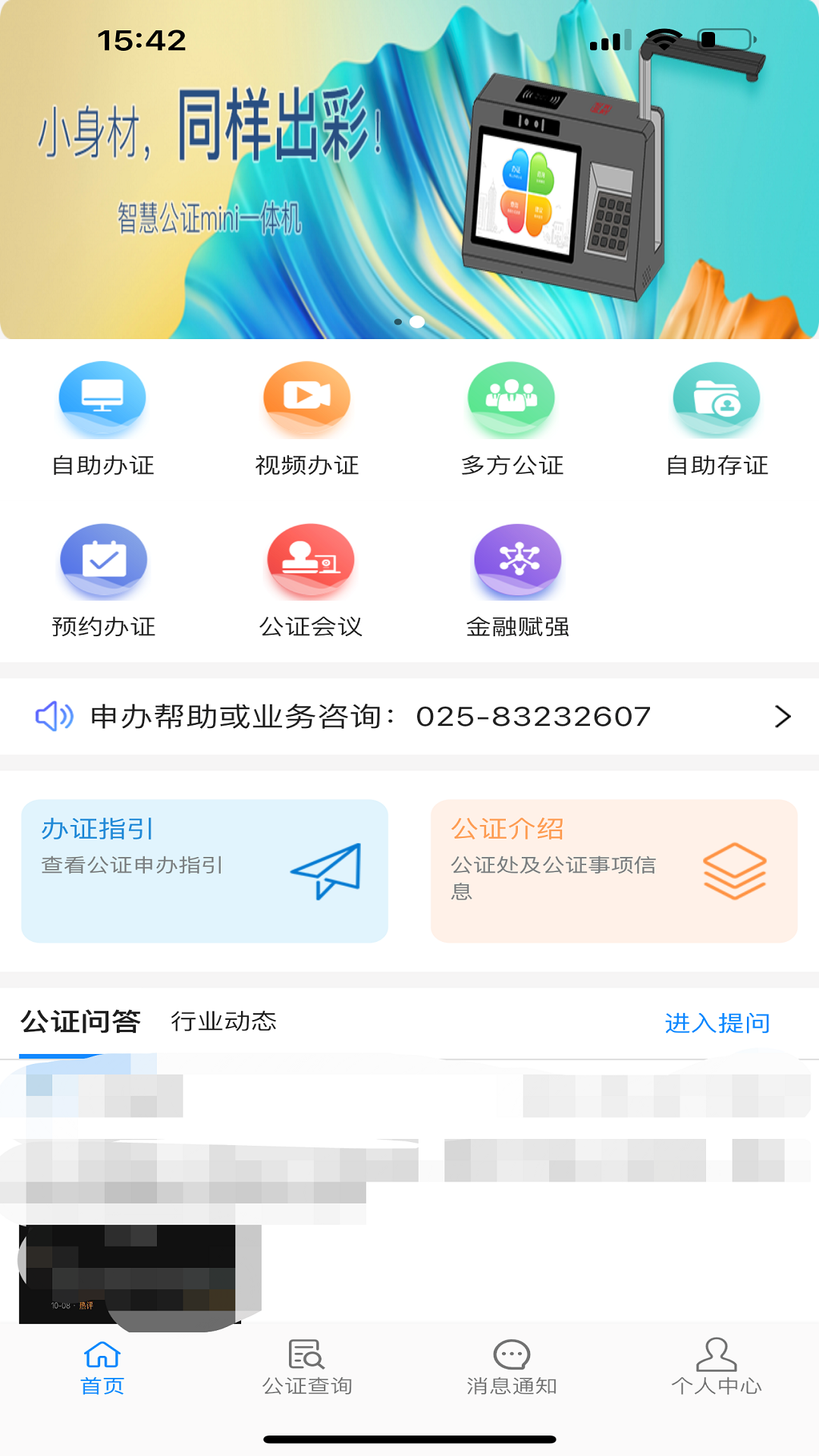This screenshot has height=1456, width=819.
Task: Open the 公证介绍 introduction card
Action: coord(614,869)
